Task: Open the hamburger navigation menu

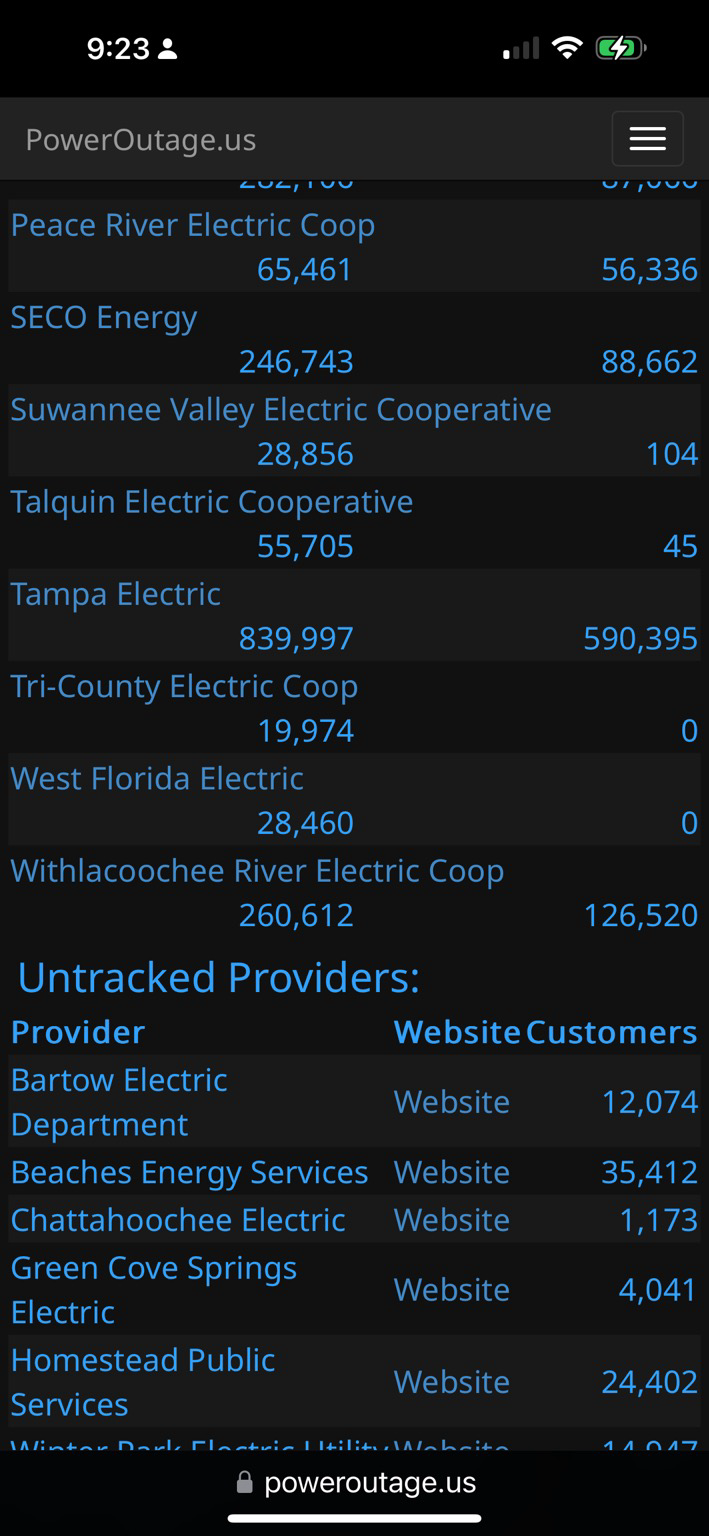Action: (x=647, y=139)
